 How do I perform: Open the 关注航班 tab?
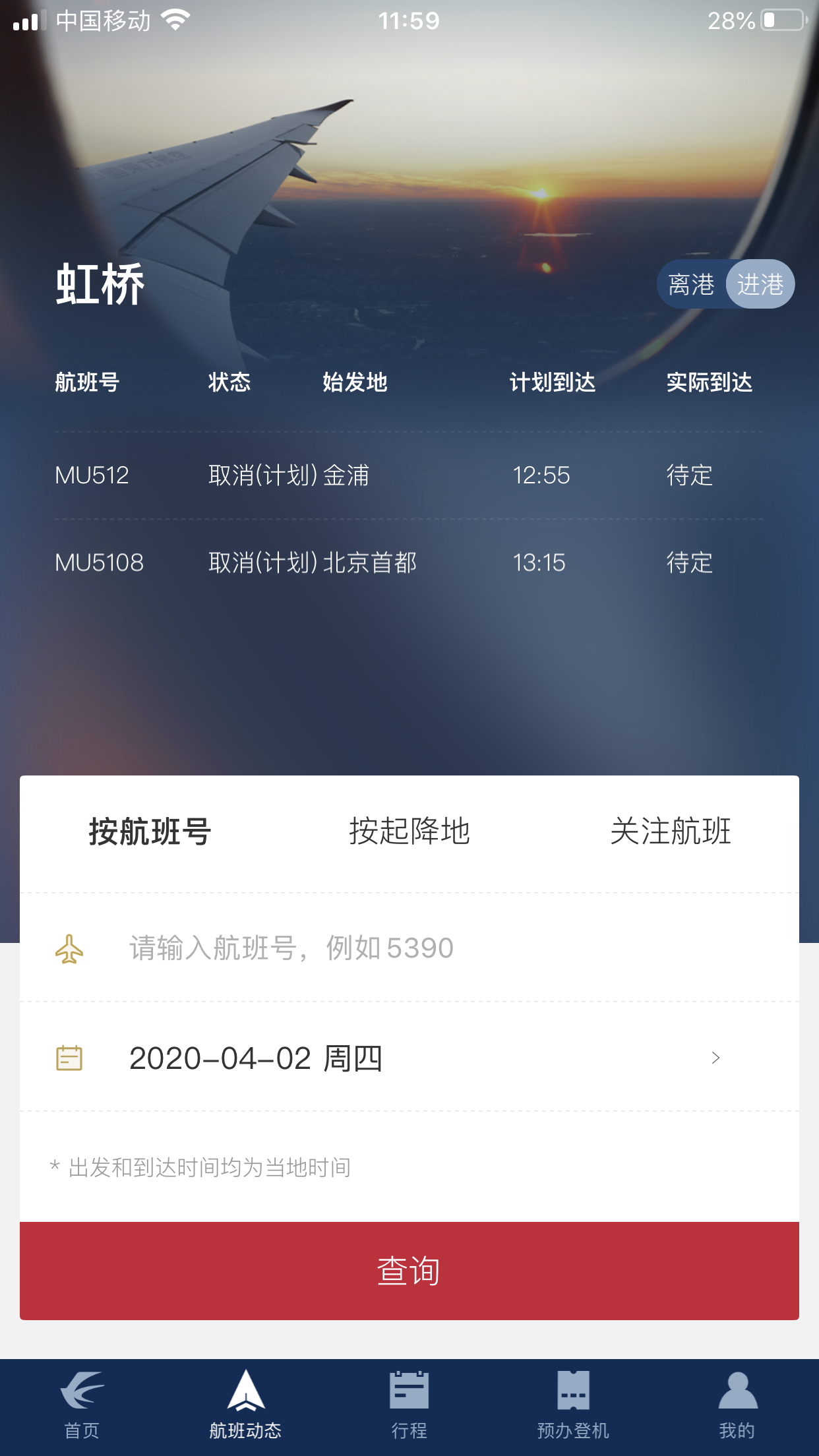click(x=670, y=832)
